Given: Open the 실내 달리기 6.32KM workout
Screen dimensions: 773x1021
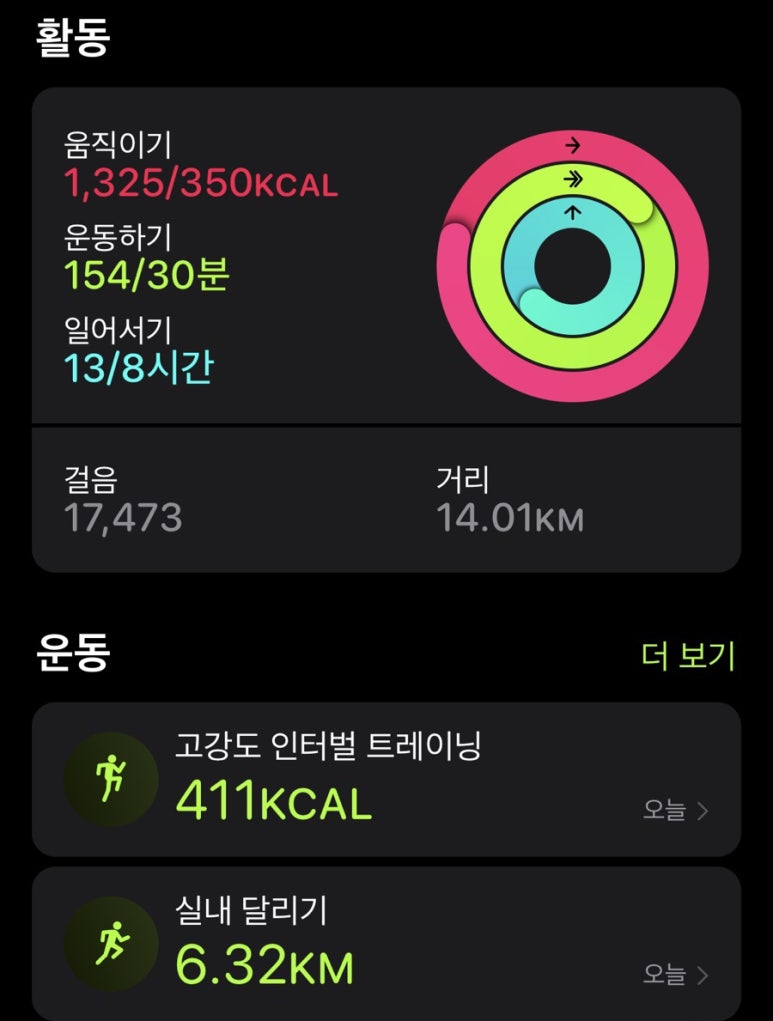Looking at the screenshot, I should tap(386, 943).
